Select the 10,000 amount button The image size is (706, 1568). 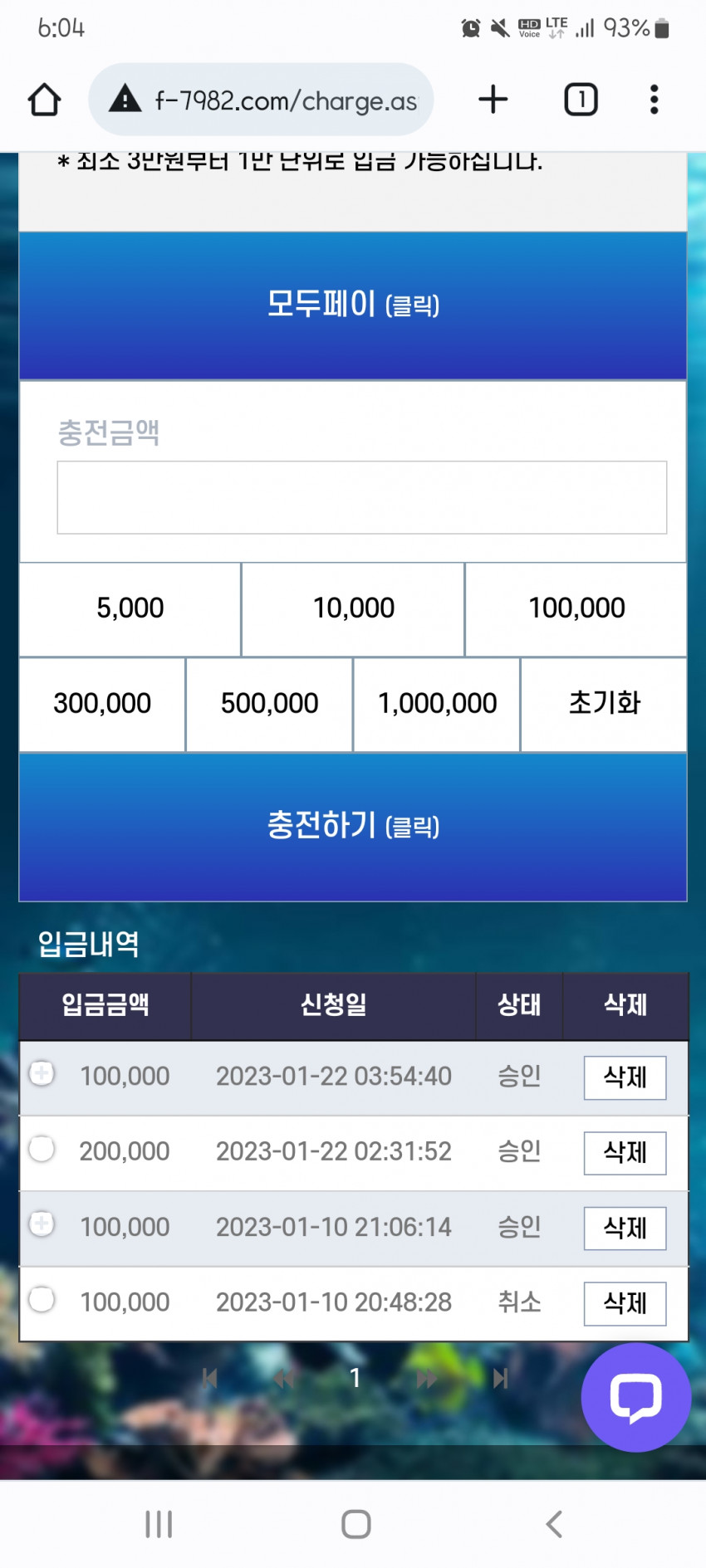[353, 608]
